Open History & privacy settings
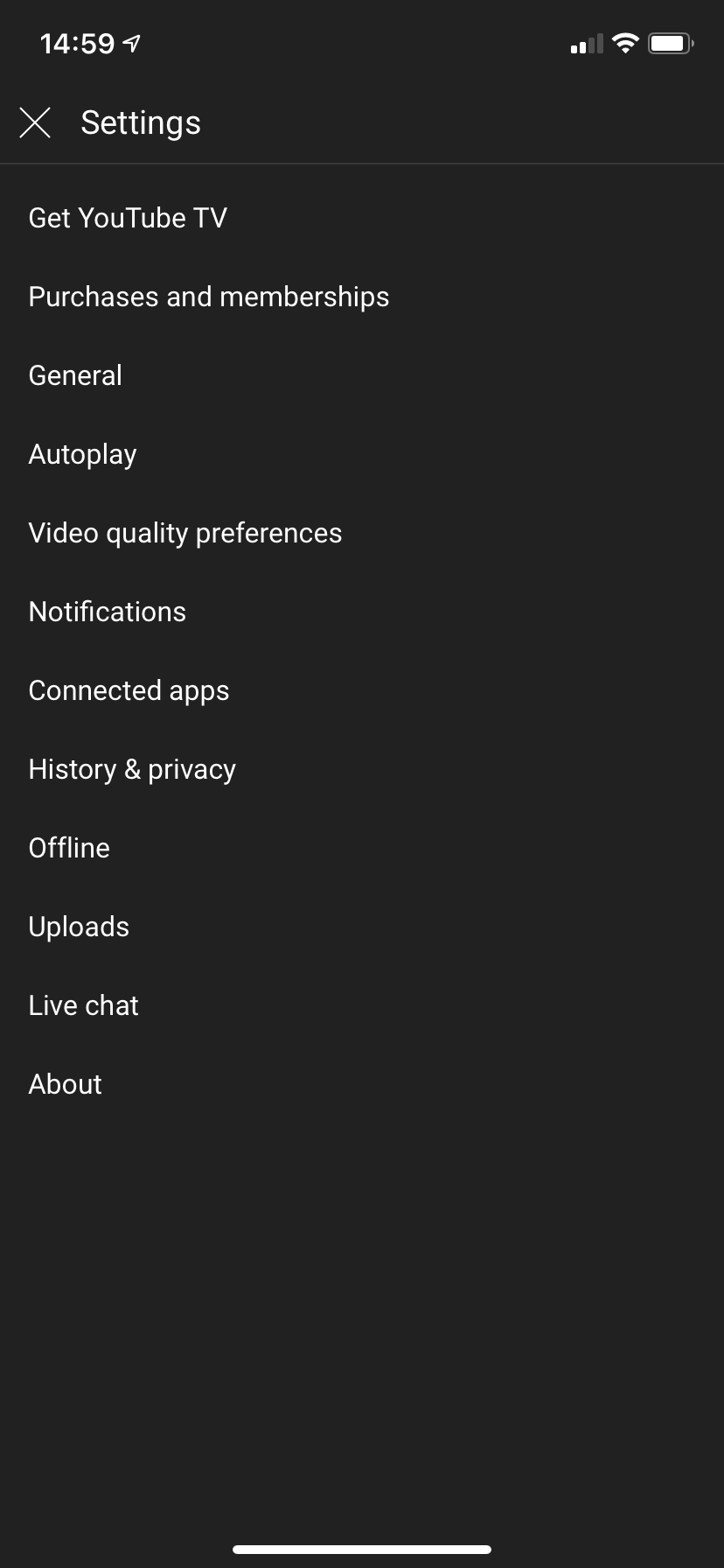The image size is (724, 1568). click(x=132, y=768)
